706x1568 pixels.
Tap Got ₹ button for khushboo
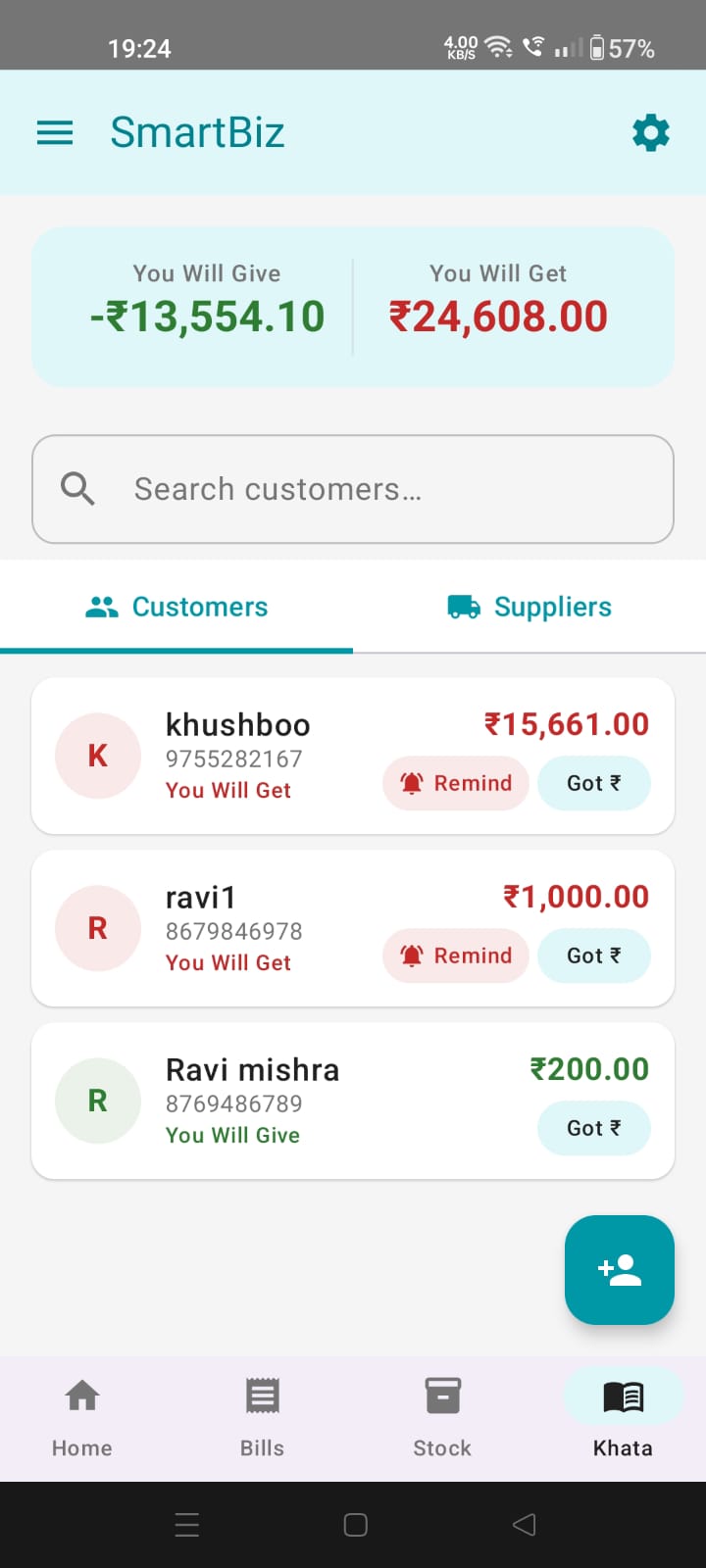coord(593,782)
